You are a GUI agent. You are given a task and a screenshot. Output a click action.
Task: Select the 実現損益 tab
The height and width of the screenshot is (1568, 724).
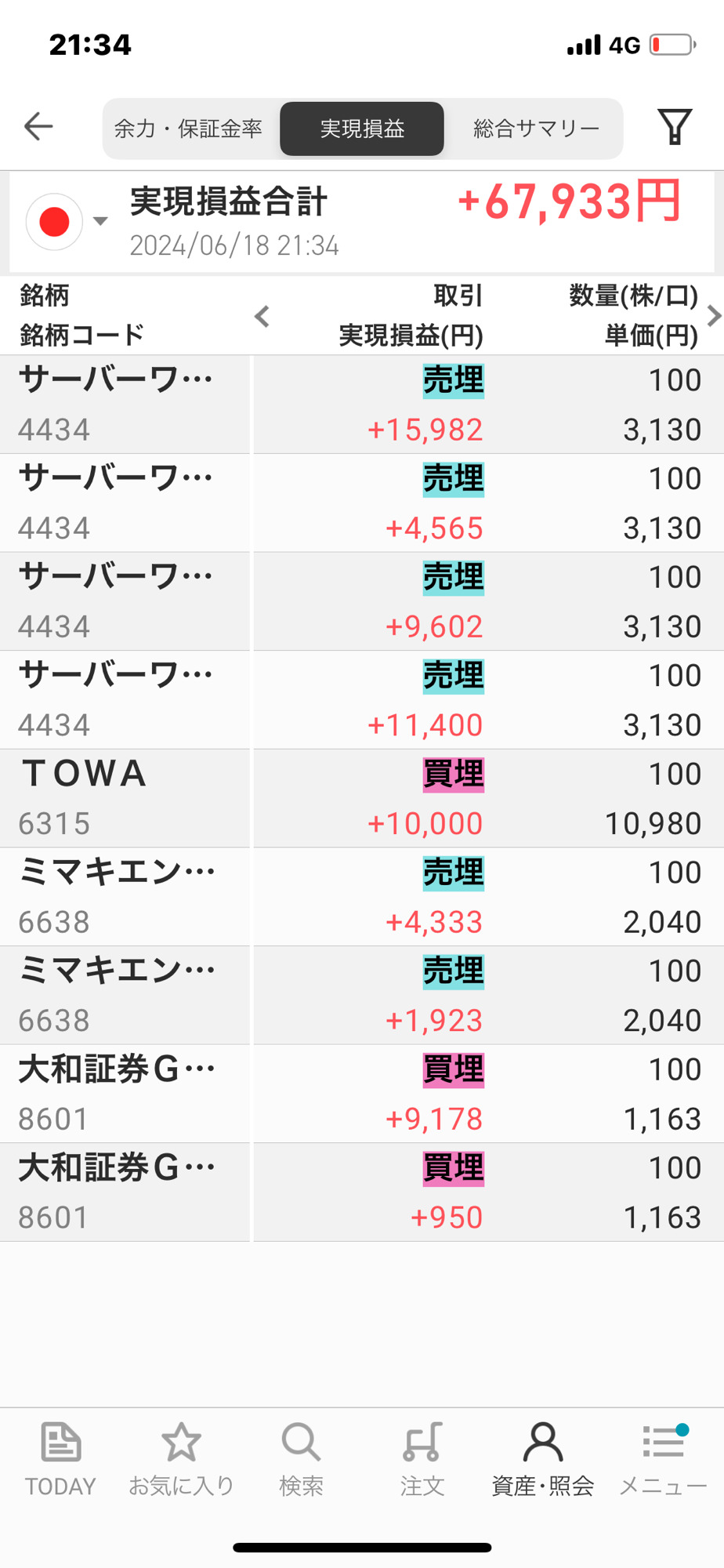pyautogui.click(x=362, y=129)
